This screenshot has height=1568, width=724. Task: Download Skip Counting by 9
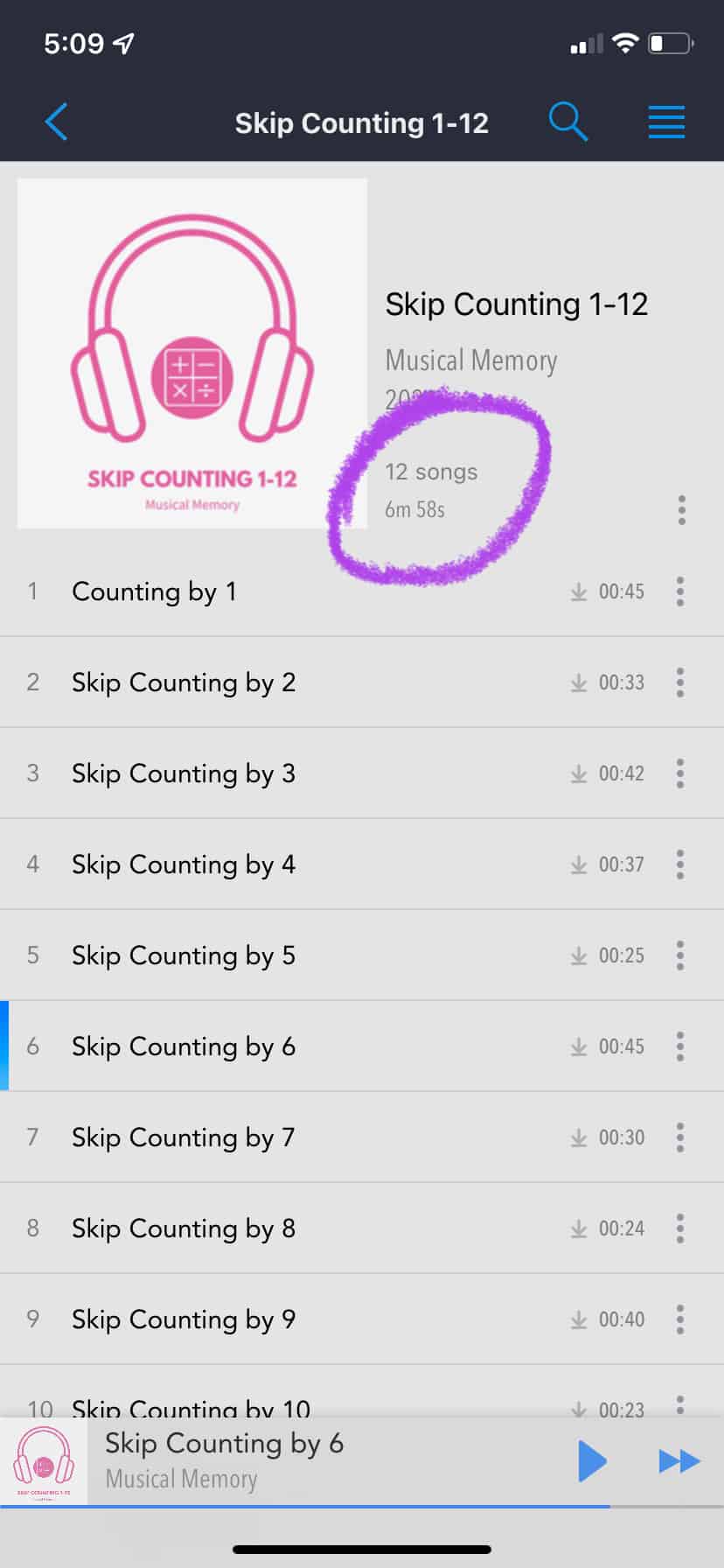pos(579,1319)
